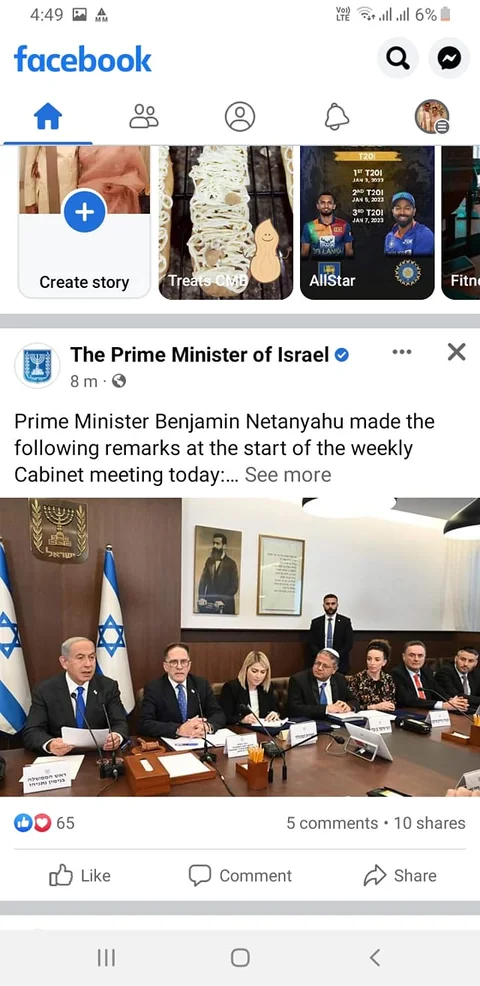Open the post's three-dot options menu
The image size is (480, 986).
[x=402, y=352]
